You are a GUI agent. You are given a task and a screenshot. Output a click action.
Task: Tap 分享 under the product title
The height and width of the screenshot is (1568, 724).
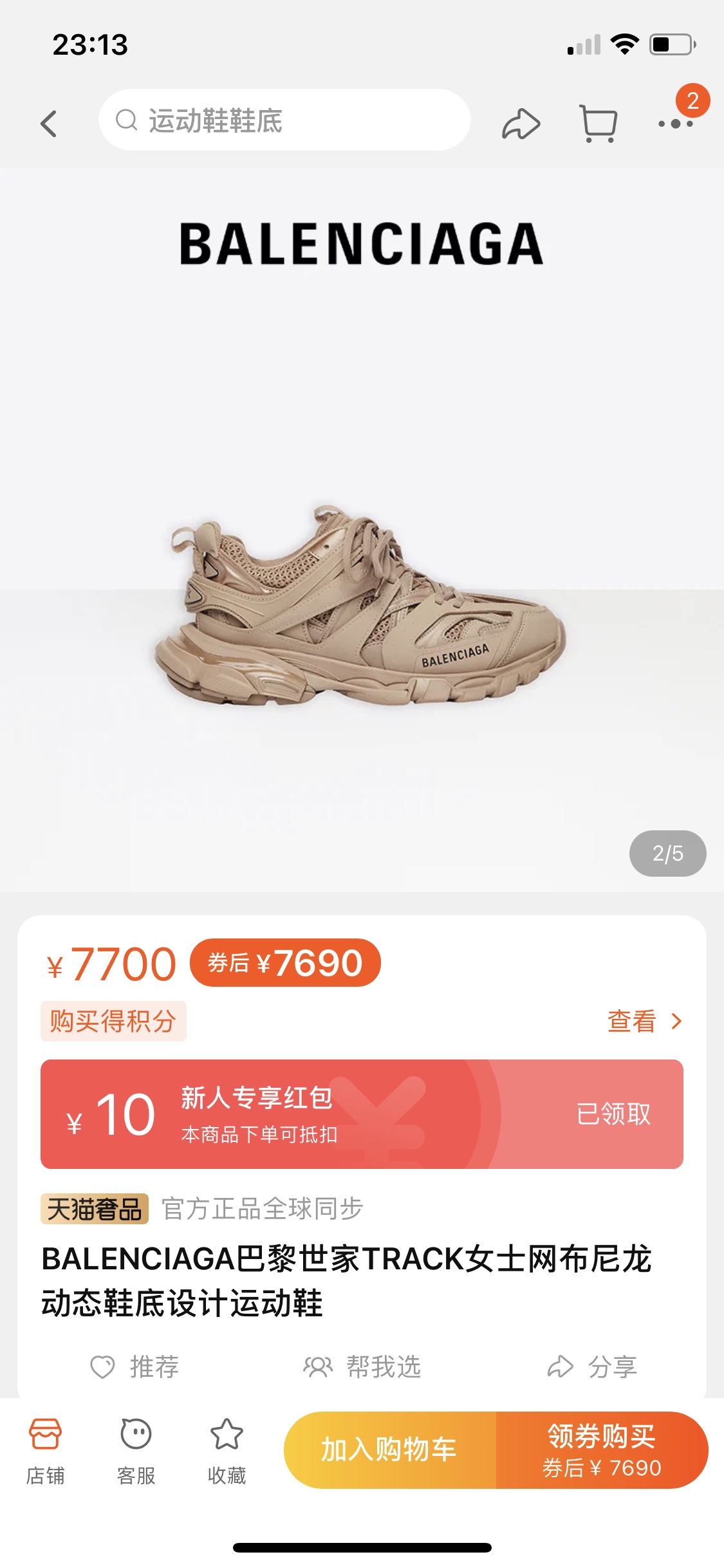[x=592, y=1366]
